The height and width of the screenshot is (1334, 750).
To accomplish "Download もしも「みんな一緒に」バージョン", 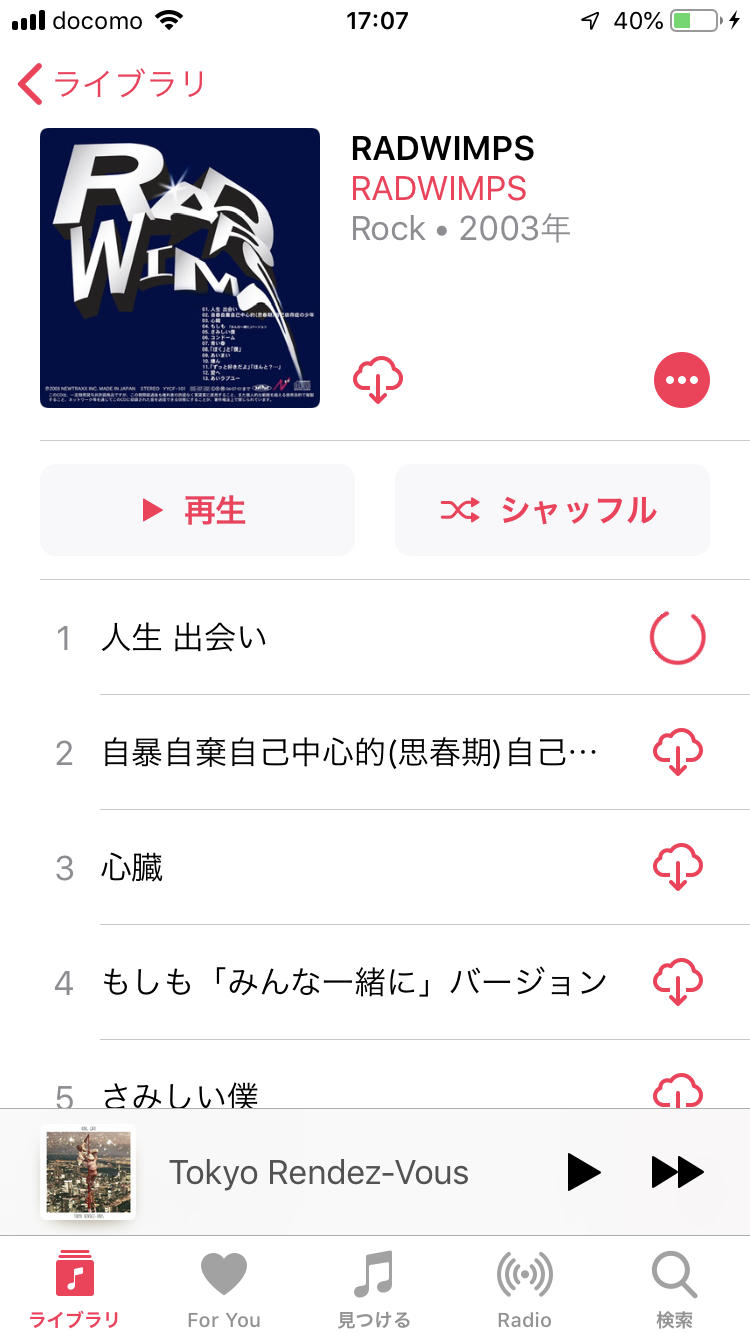I will coord(678,982).
